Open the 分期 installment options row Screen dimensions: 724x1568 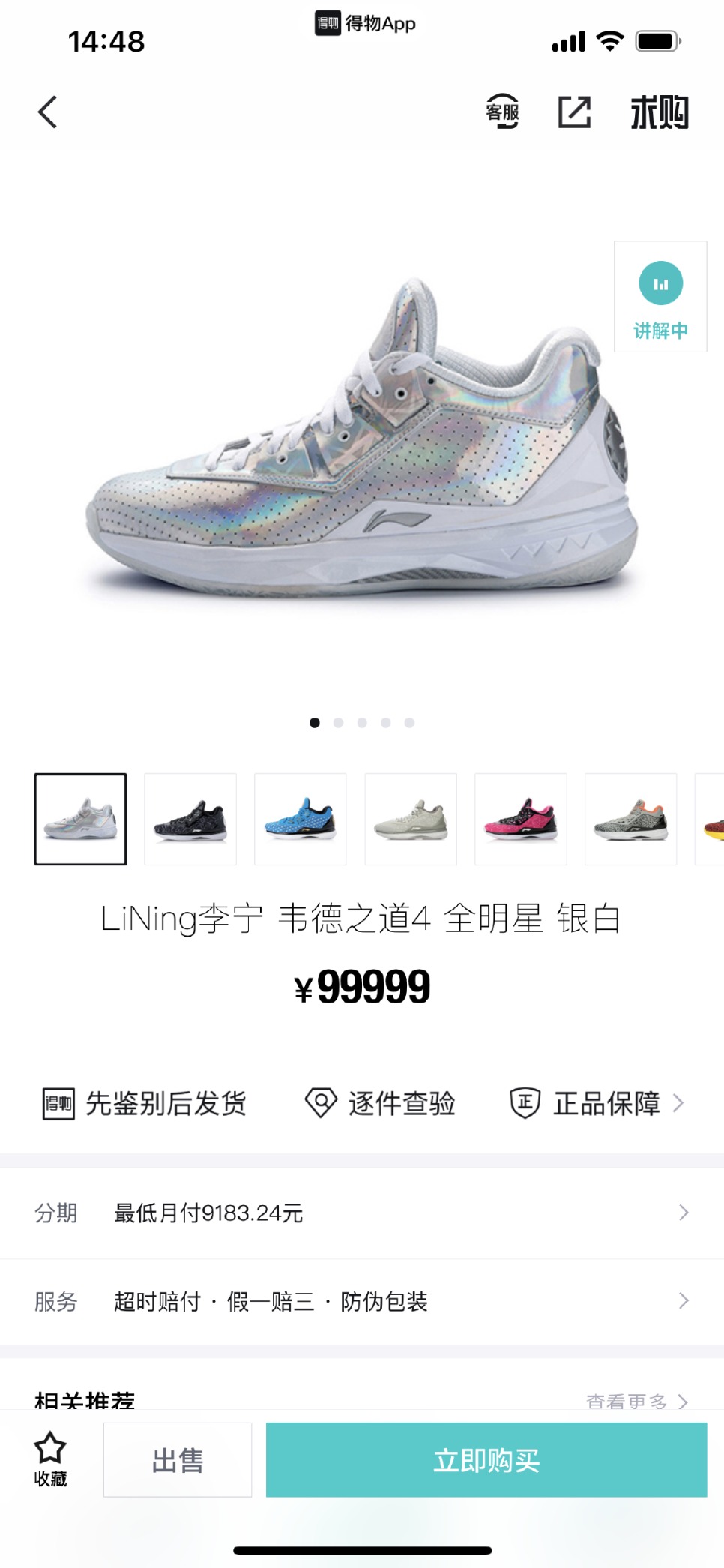coord(362,1213)
